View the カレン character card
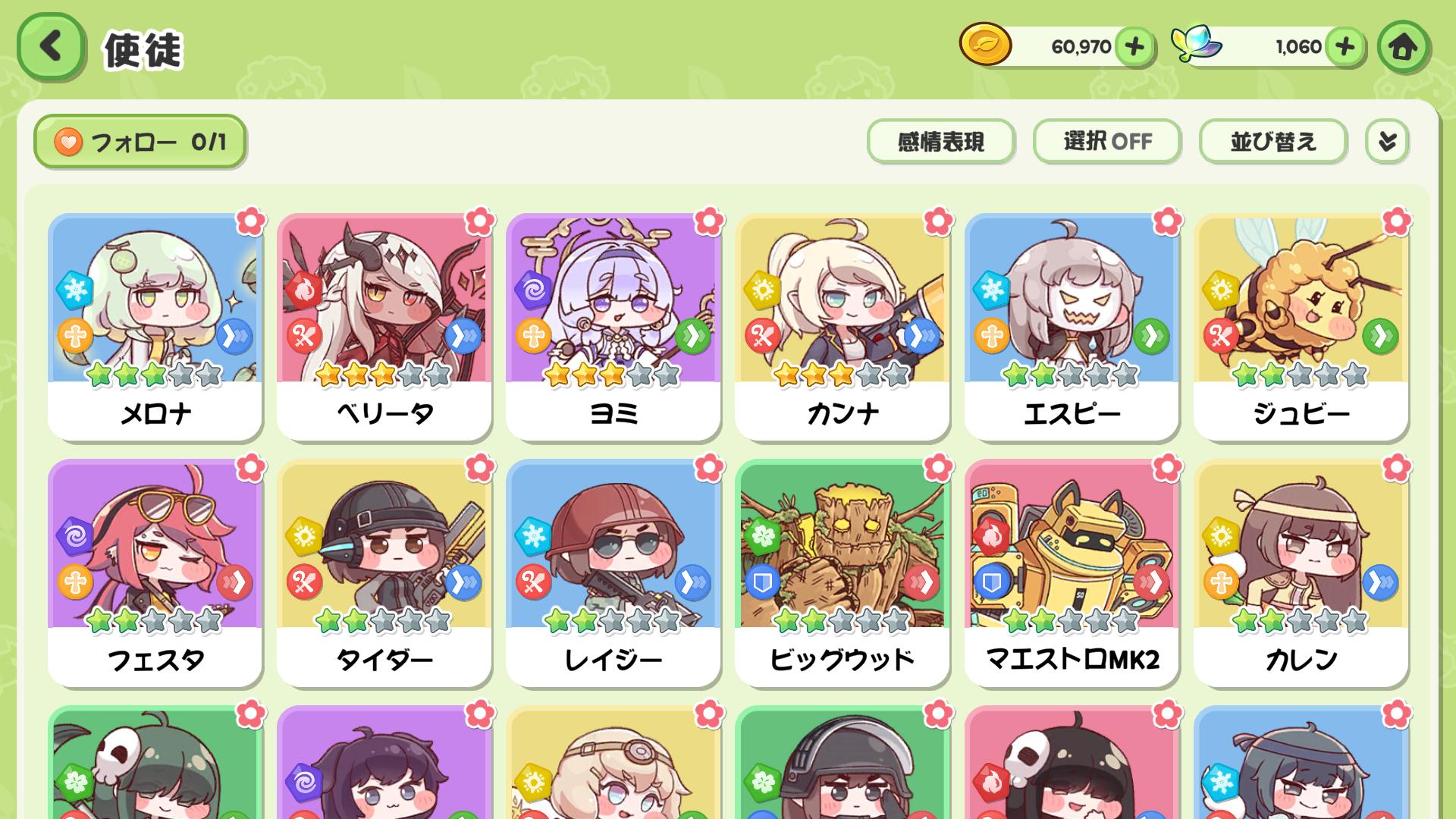 click(x=1301, y=573)
